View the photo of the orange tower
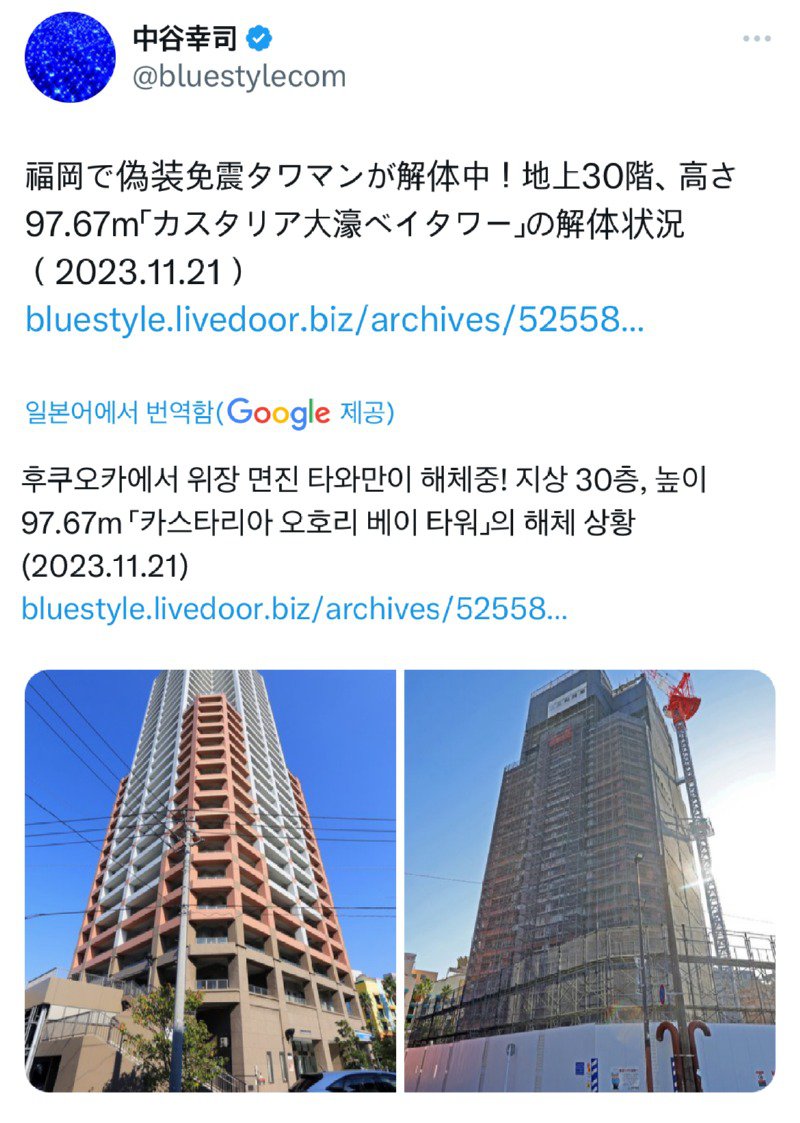The width and height of the screenshot is (800, 1123). [x=210, y=880]
